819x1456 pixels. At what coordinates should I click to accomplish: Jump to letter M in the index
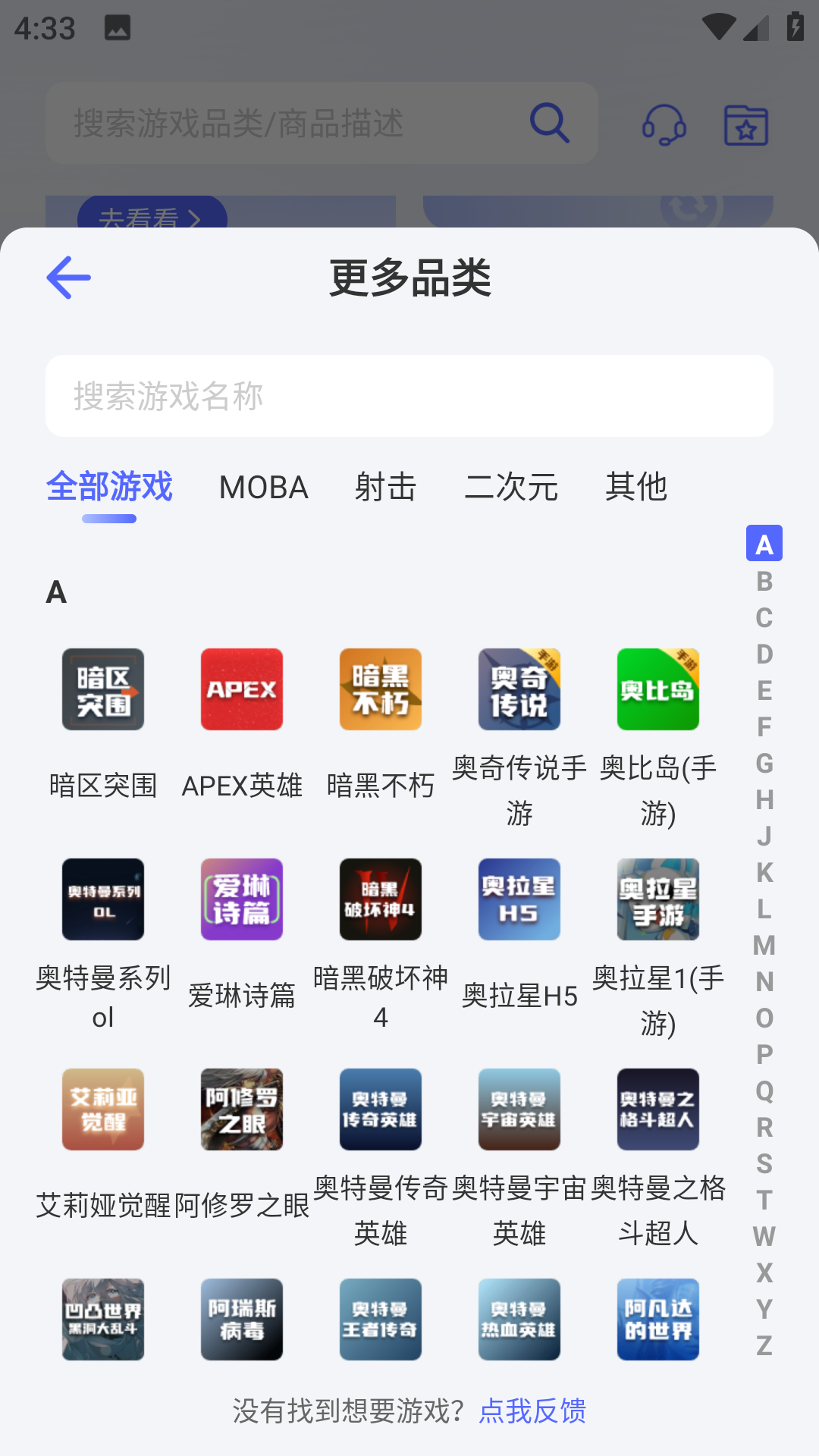click(764, 946)
